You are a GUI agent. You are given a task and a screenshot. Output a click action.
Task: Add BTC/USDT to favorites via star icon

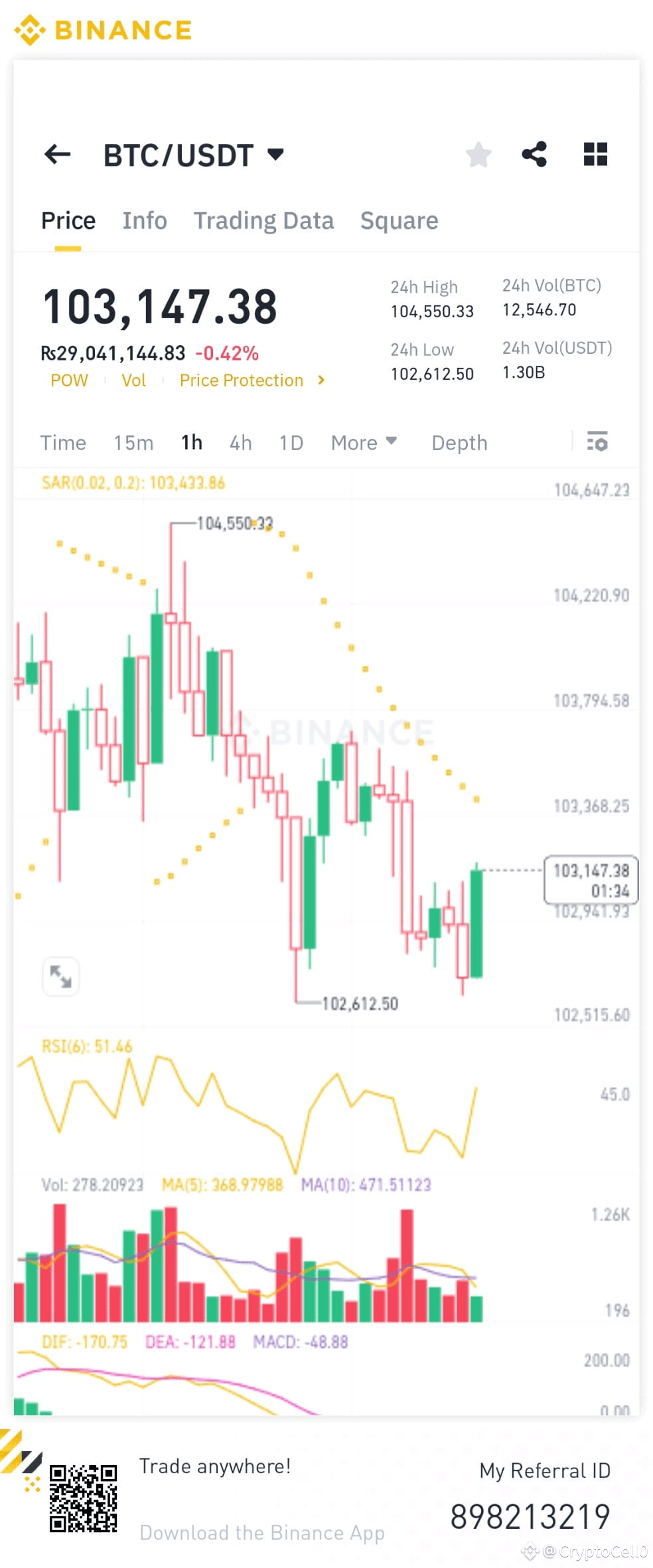click(478, 154)
